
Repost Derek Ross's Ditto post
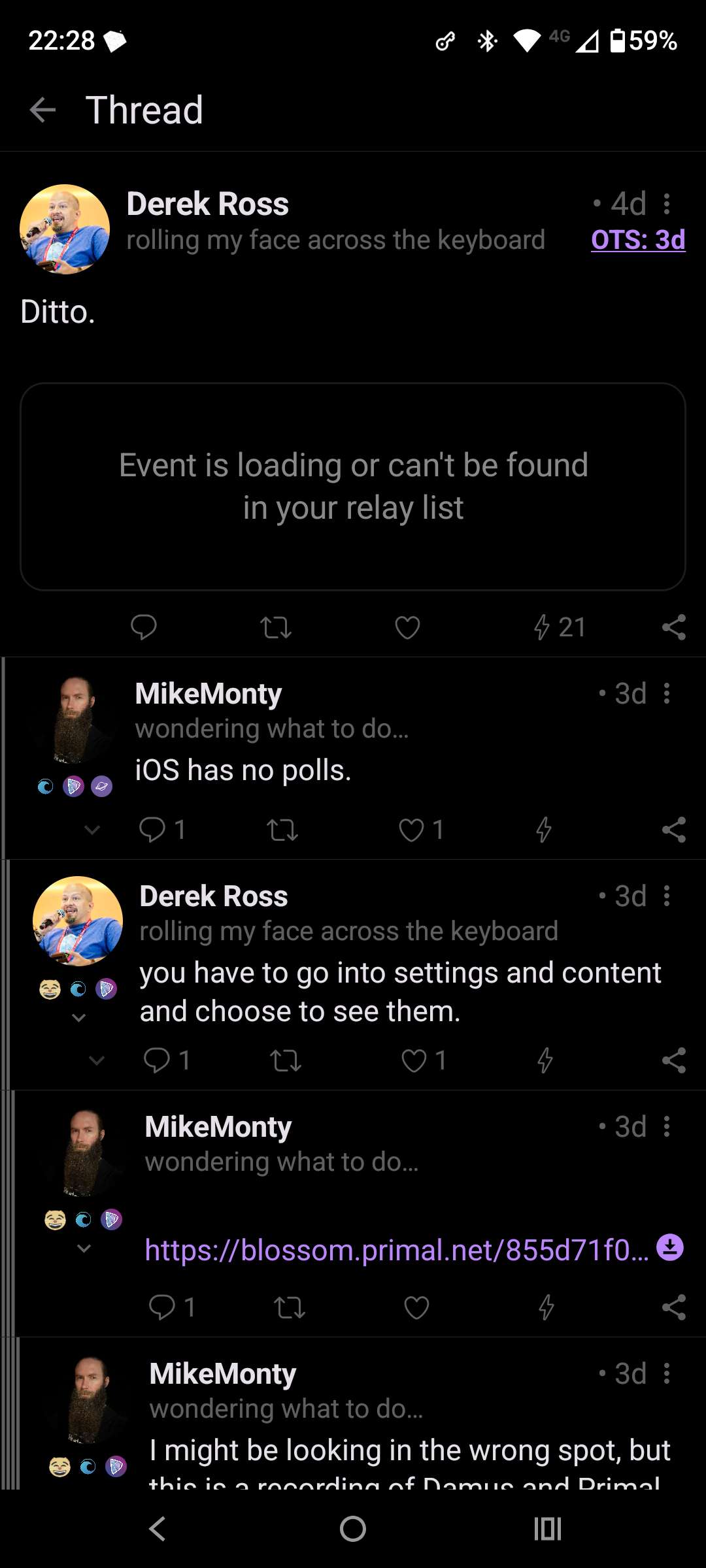tap(275, 627)
